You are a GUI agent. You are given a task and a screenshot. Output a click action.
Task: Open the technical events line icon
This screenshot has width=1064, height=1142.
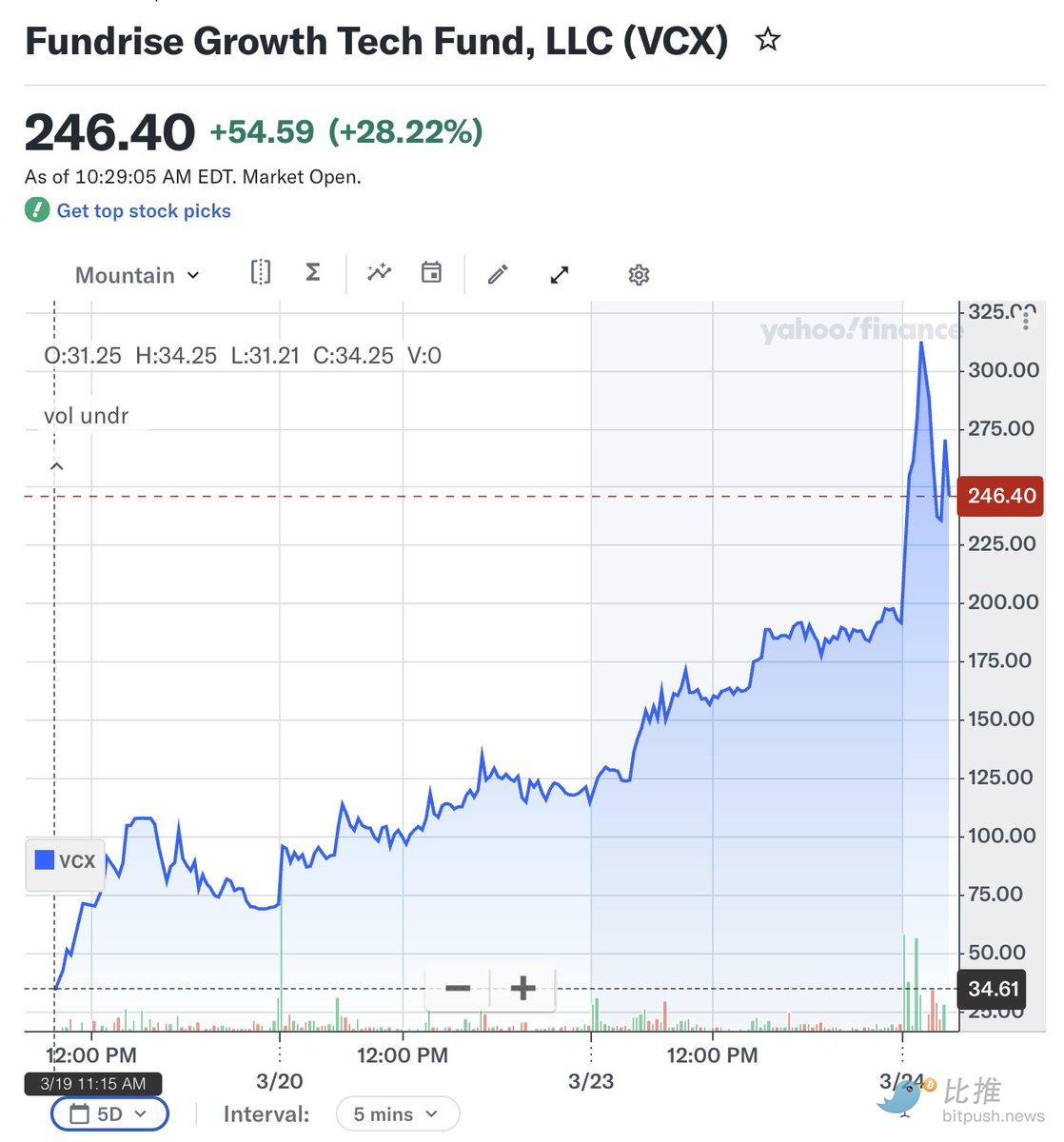tap(379, 273)
